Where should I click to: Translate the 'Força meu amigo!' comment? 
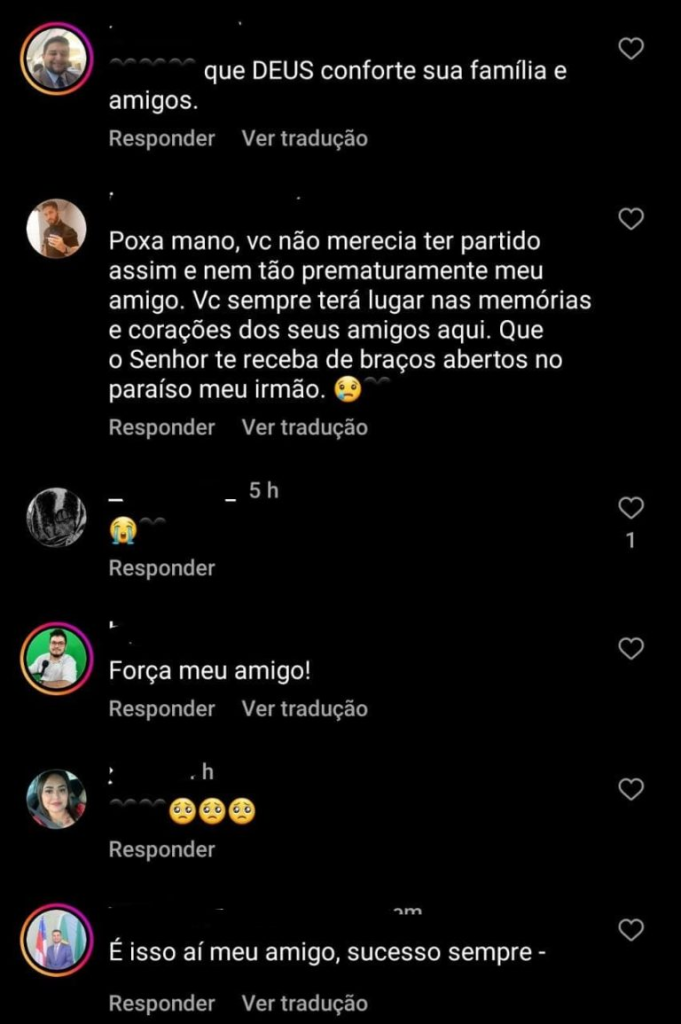pos(304,709)
